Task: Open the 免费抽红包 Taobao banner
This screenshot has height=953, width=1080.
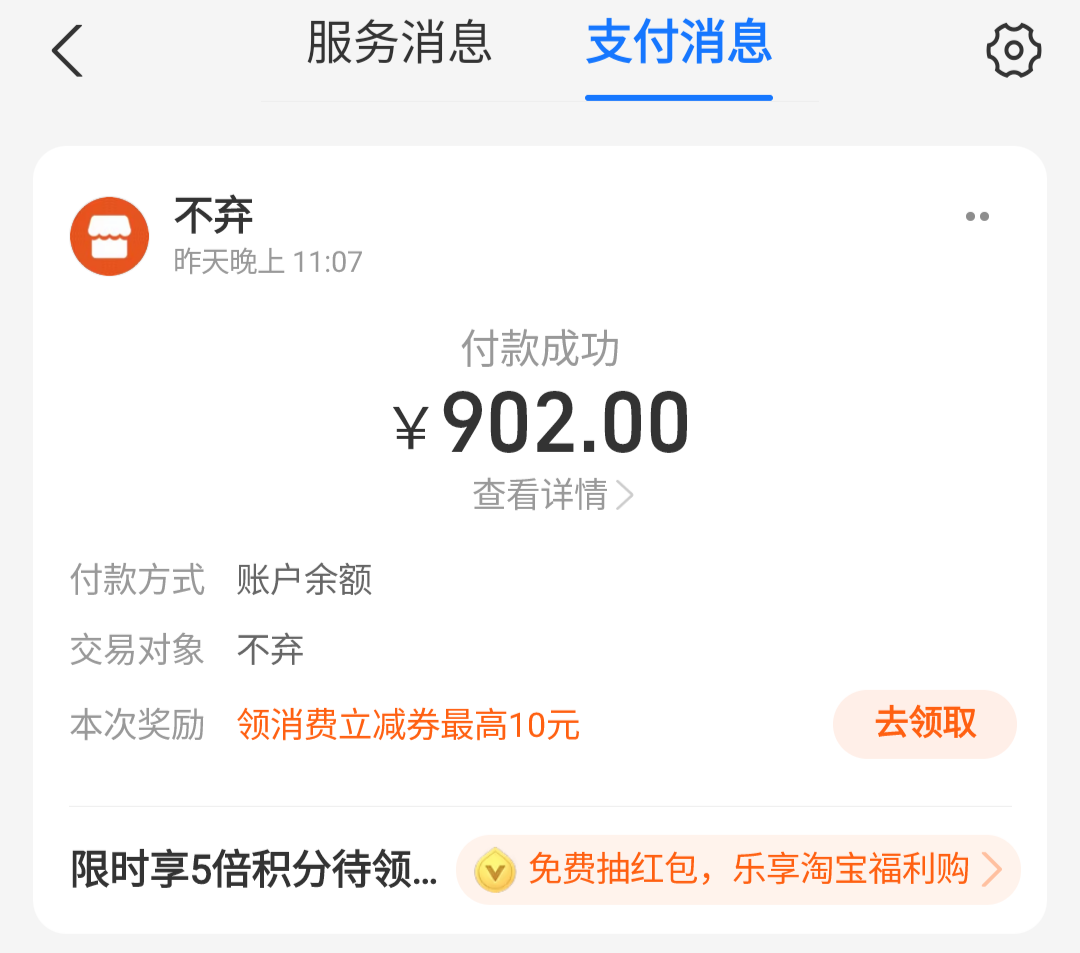Action: click(738, 870)
